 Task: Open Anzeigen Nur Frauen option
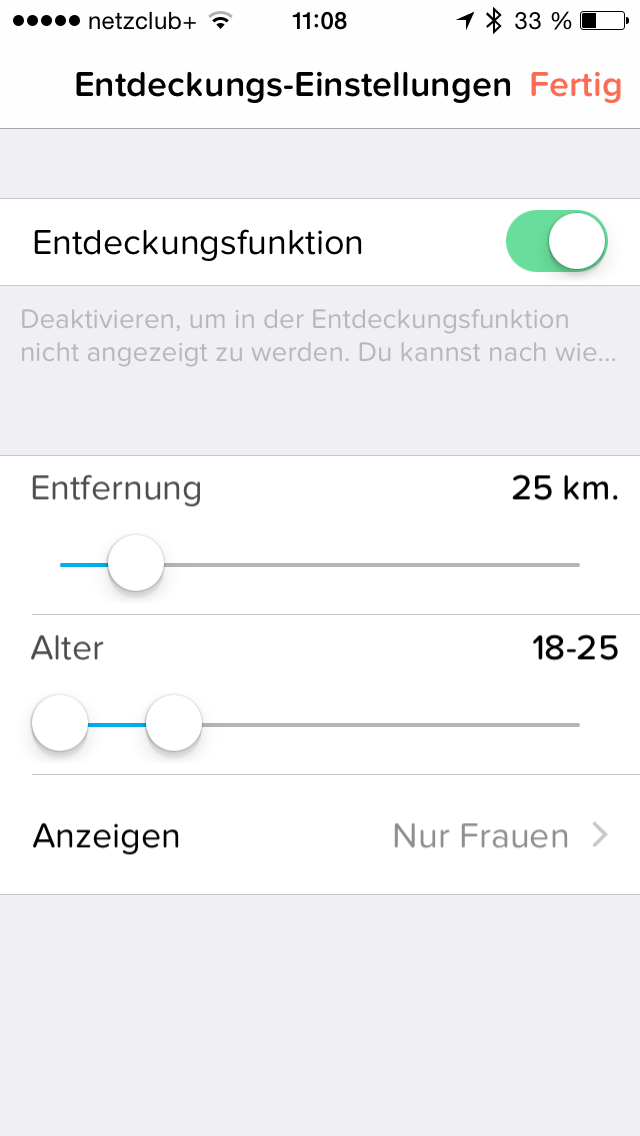click(x=320, y=836)
